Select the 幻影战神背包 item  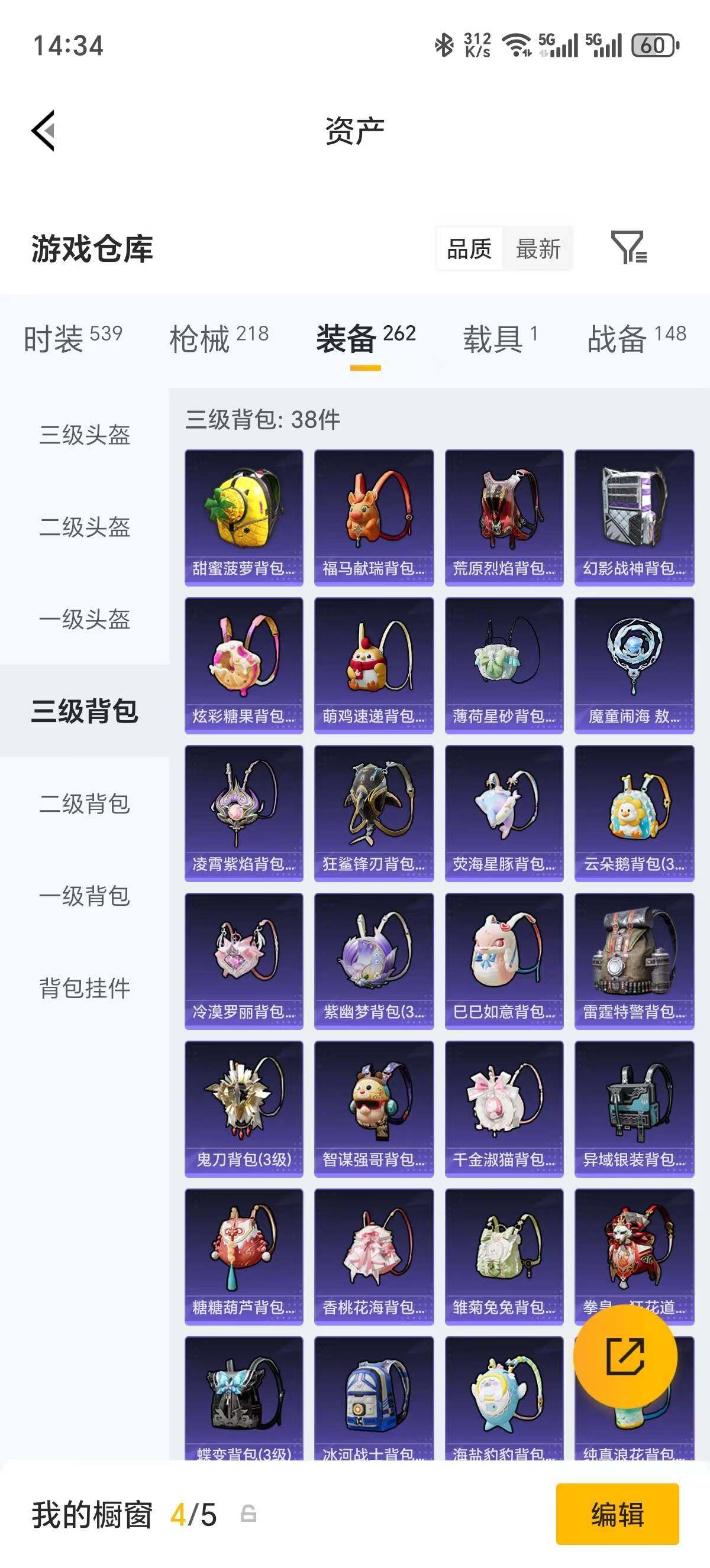click(634, 516)
